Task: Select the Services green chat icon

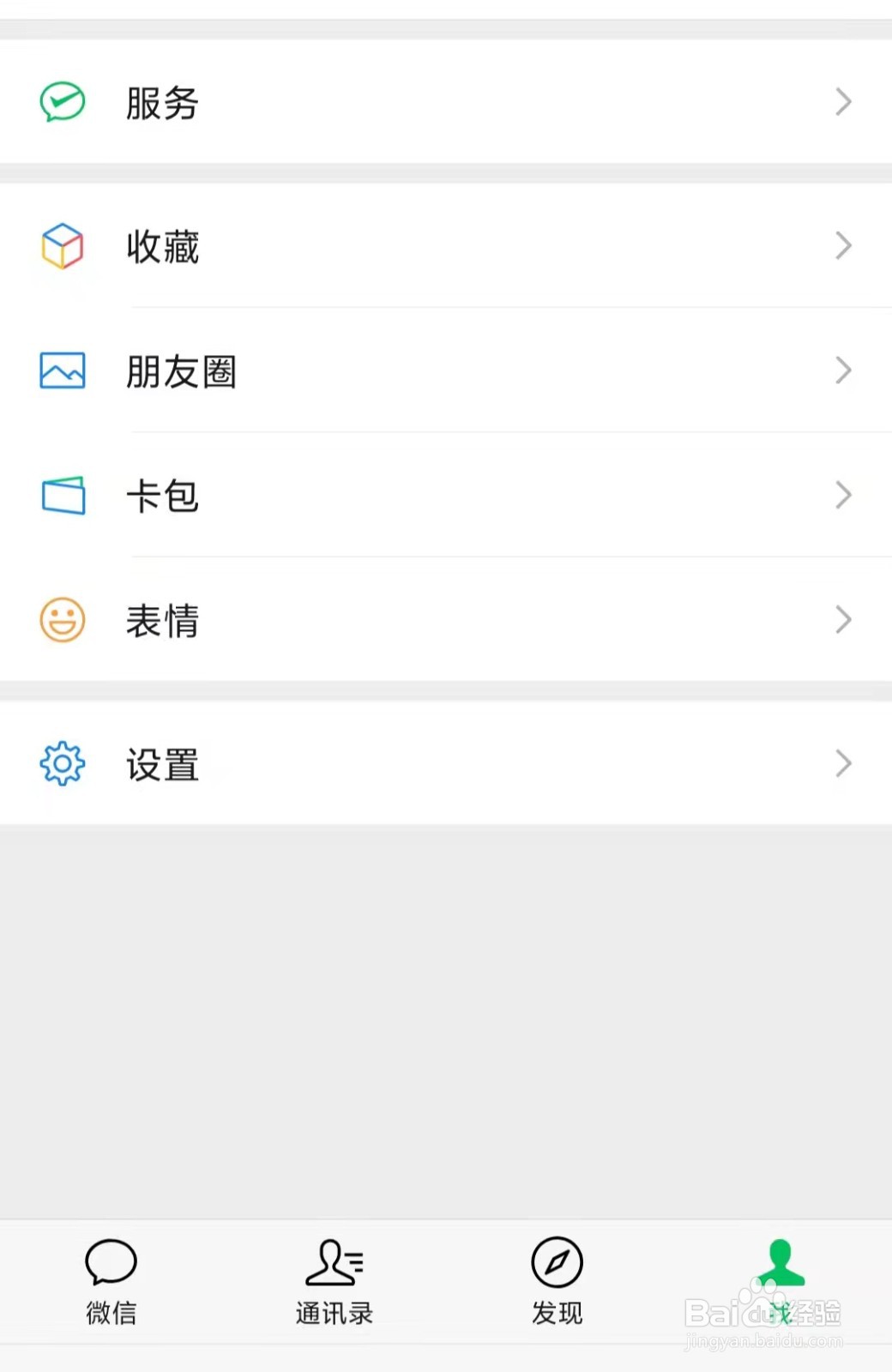Action: 60,101
